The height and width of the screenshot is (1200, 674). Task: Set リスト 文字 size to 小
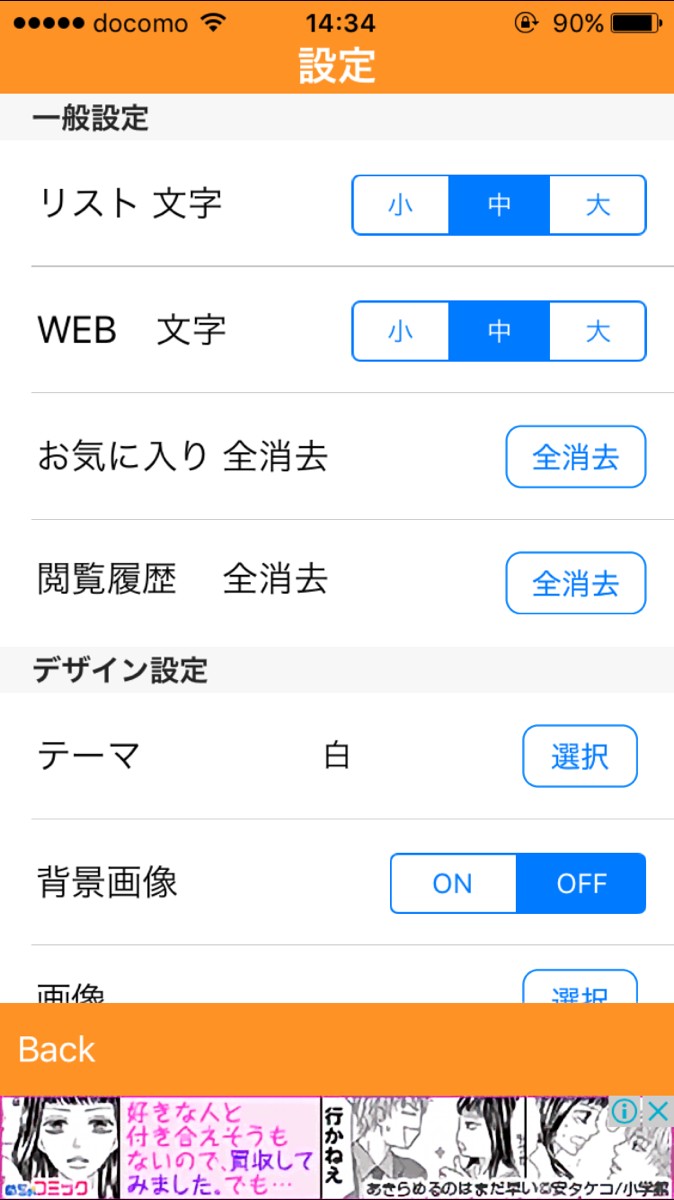[x=400, y=205]
